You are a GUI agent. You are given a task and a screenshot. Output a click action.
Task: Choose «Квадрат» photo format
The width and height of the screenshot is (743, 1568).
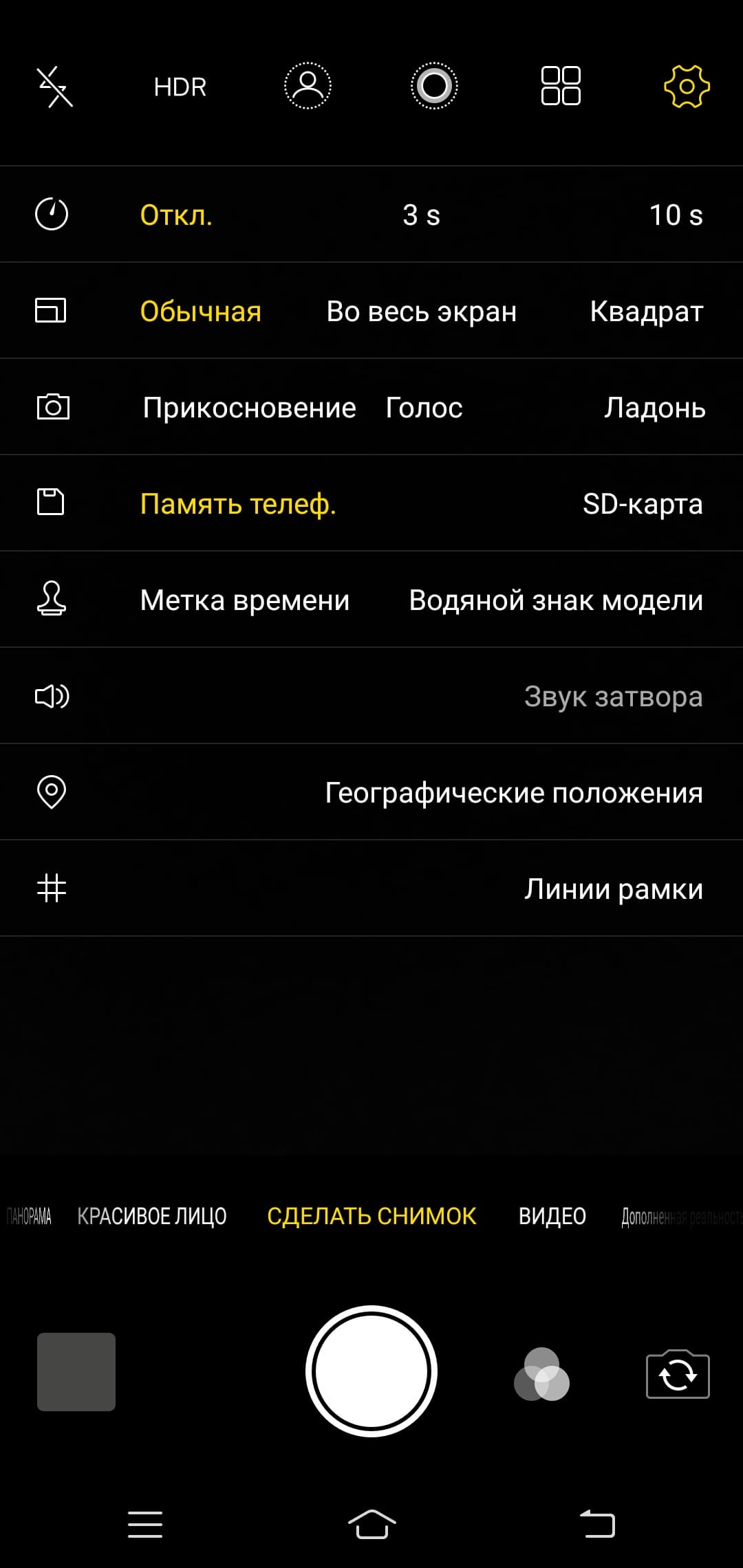(x=646, y=312)
